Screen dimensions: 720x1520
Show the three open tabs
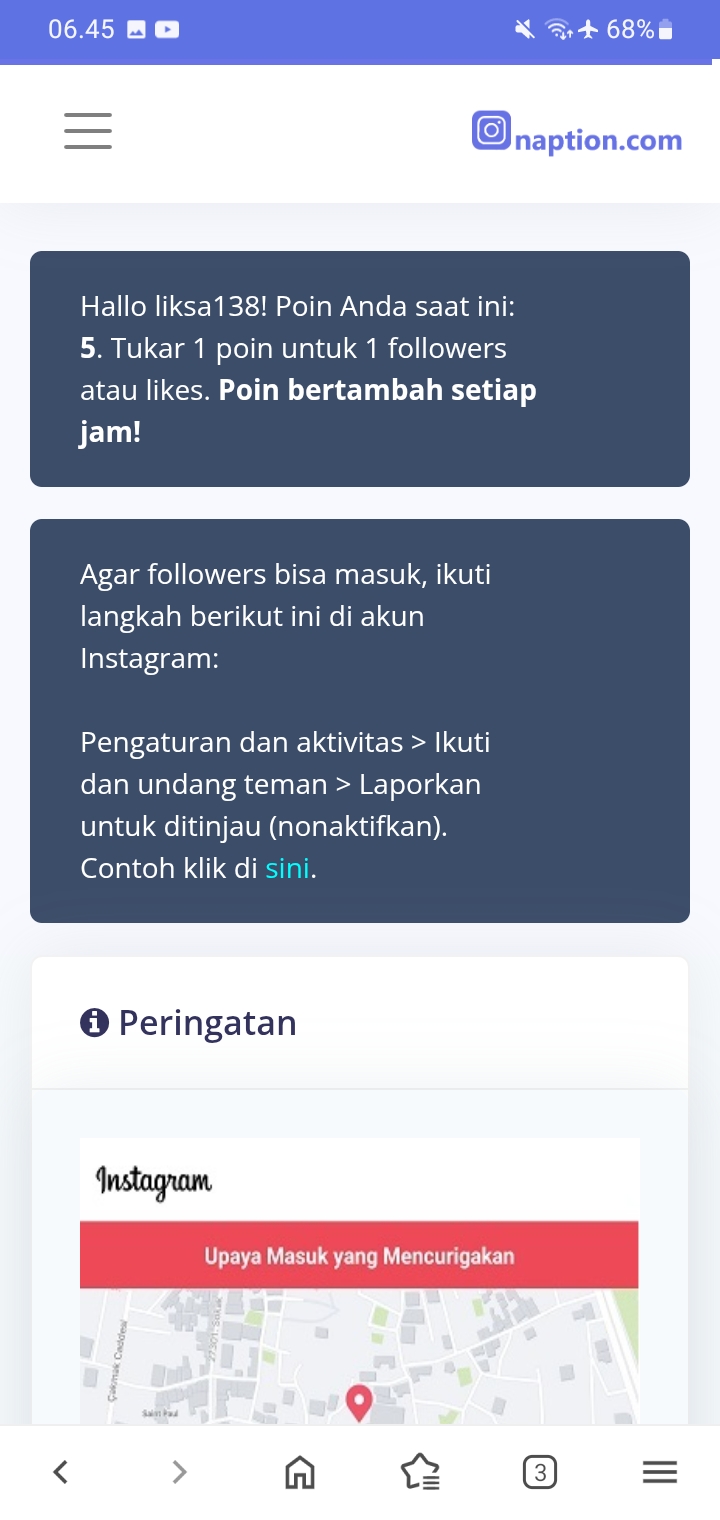[x=539, y=1471]
